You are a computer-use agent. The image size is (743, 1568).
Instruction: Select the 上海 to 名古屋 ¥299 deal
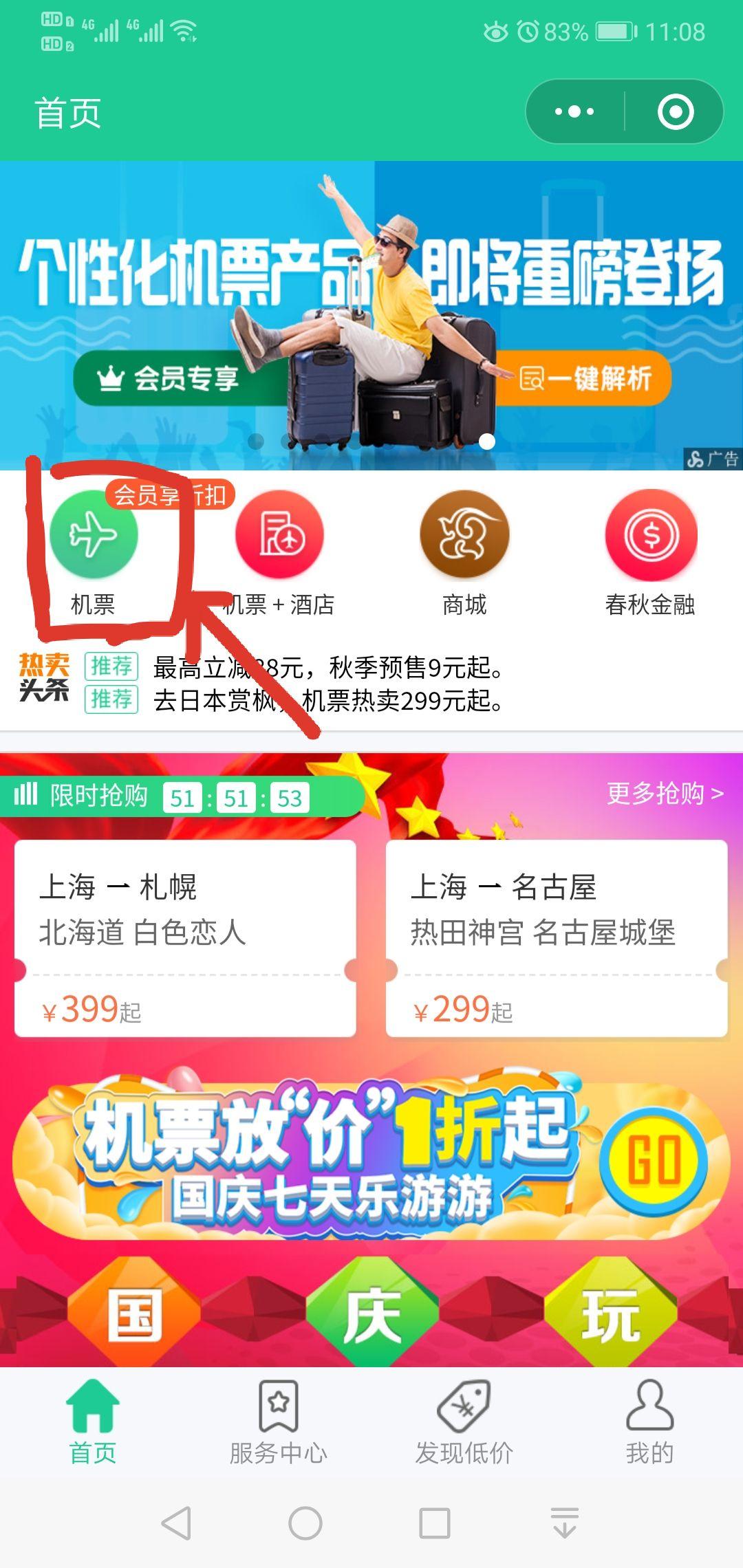(x=557, y=938)
